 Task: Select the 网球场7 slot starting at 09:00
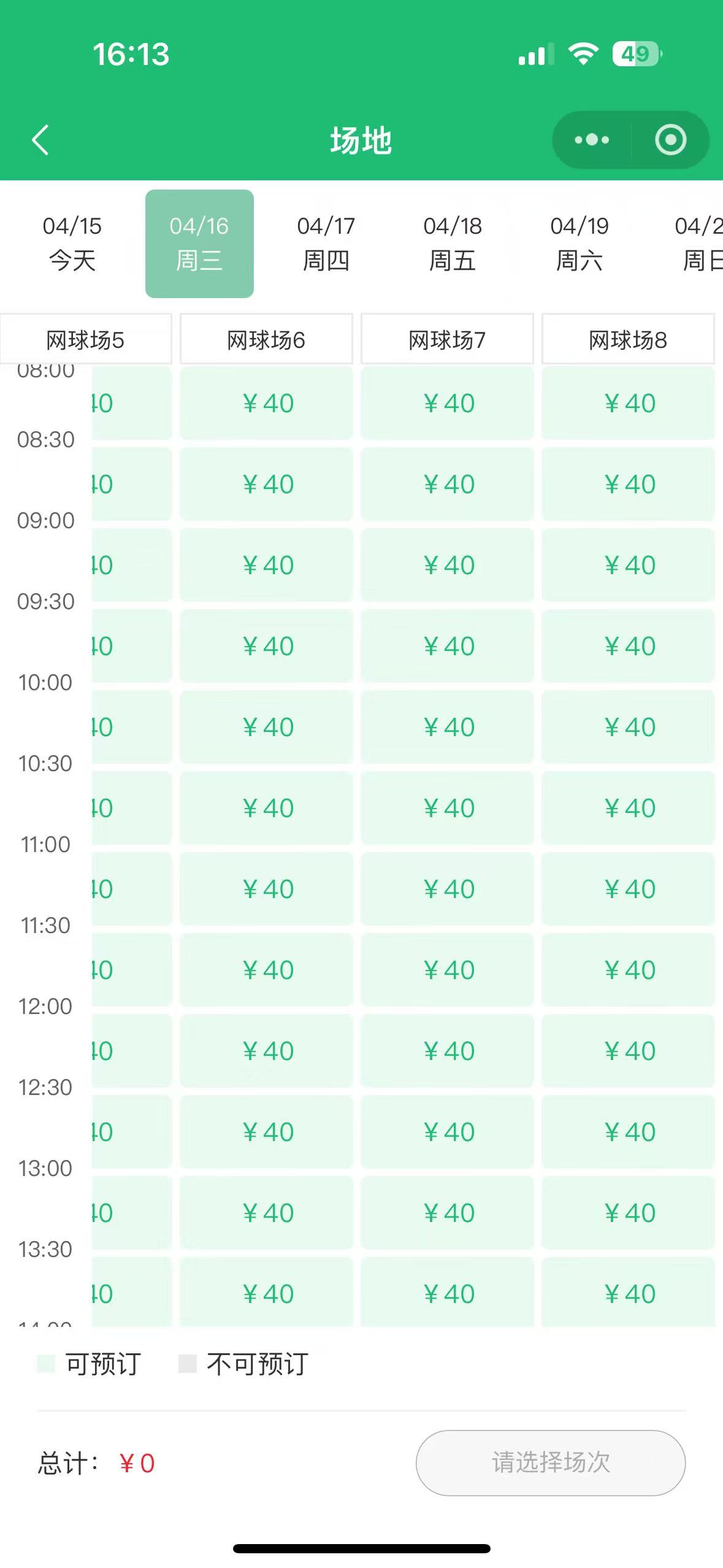(x=447, y=565)
